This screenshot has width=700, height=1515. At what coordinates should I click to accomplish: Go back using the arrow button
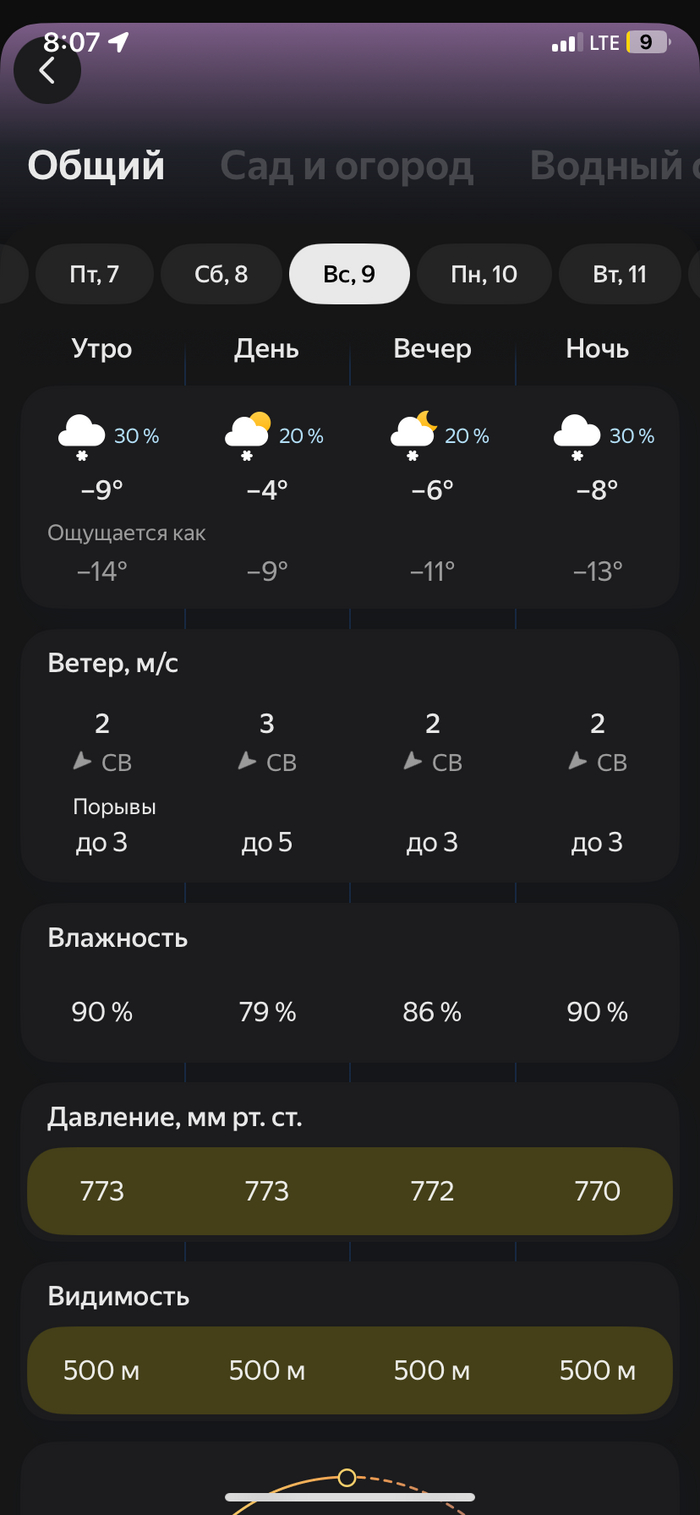(x=47, y=71)
